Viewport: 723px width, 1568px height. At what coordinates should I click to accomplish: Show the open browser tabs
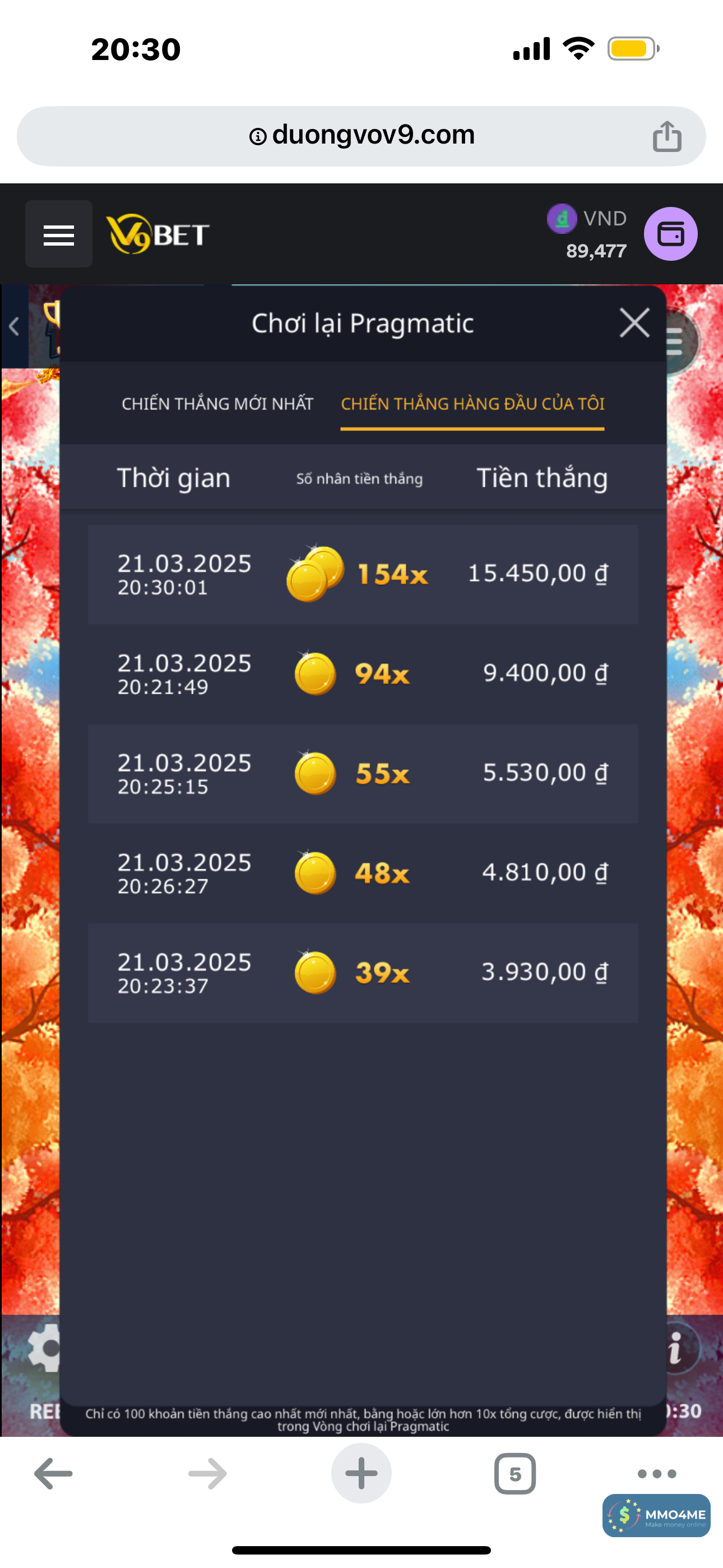[515, 1474]
